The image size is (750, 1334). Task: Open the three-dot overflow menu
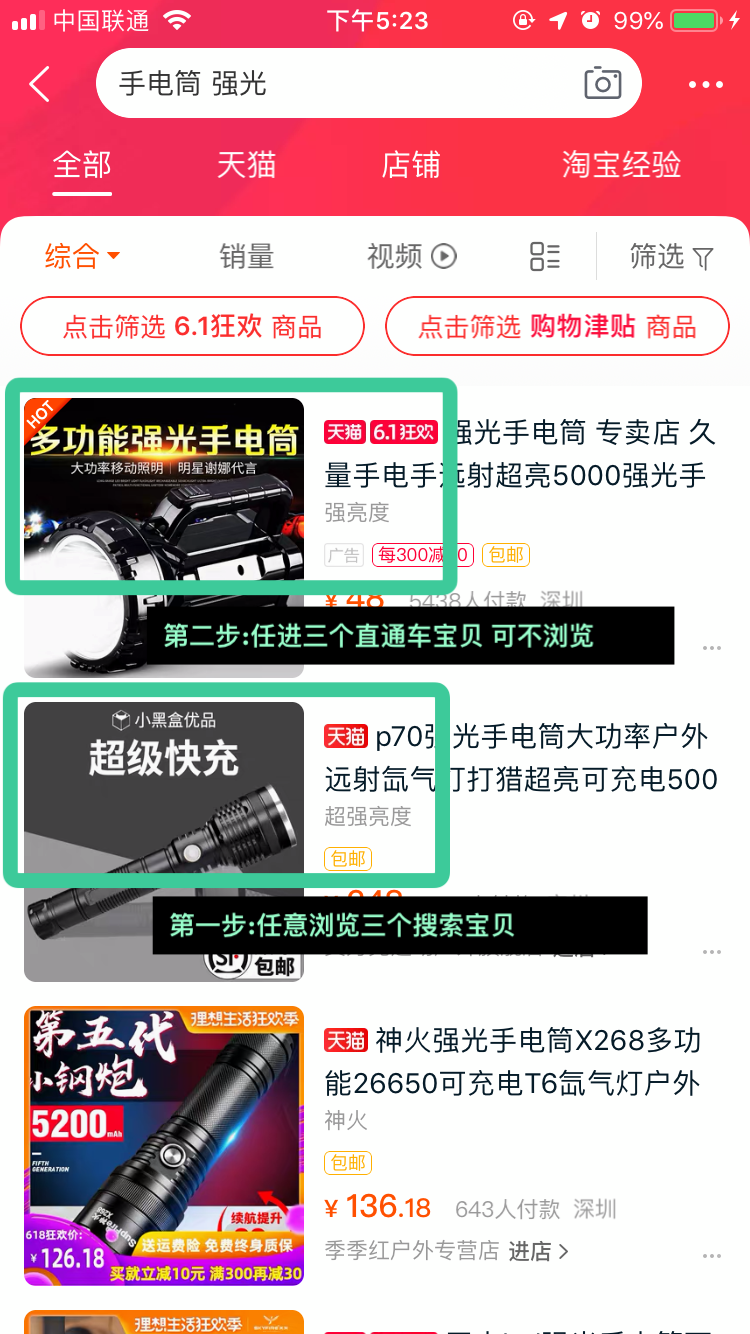click(x=706, y=85)
